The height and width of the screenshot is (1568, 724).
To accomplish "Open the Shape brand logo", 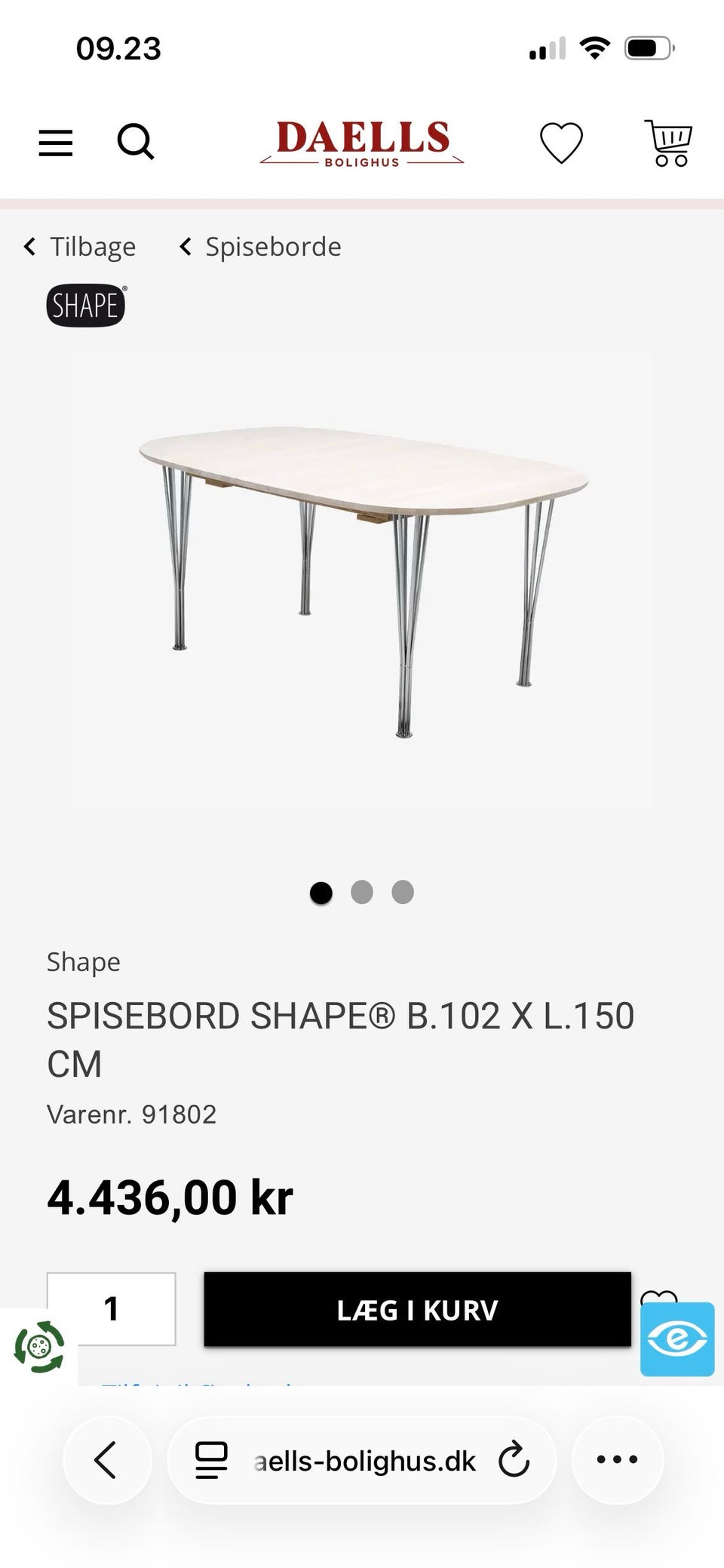I will [86, 306].
